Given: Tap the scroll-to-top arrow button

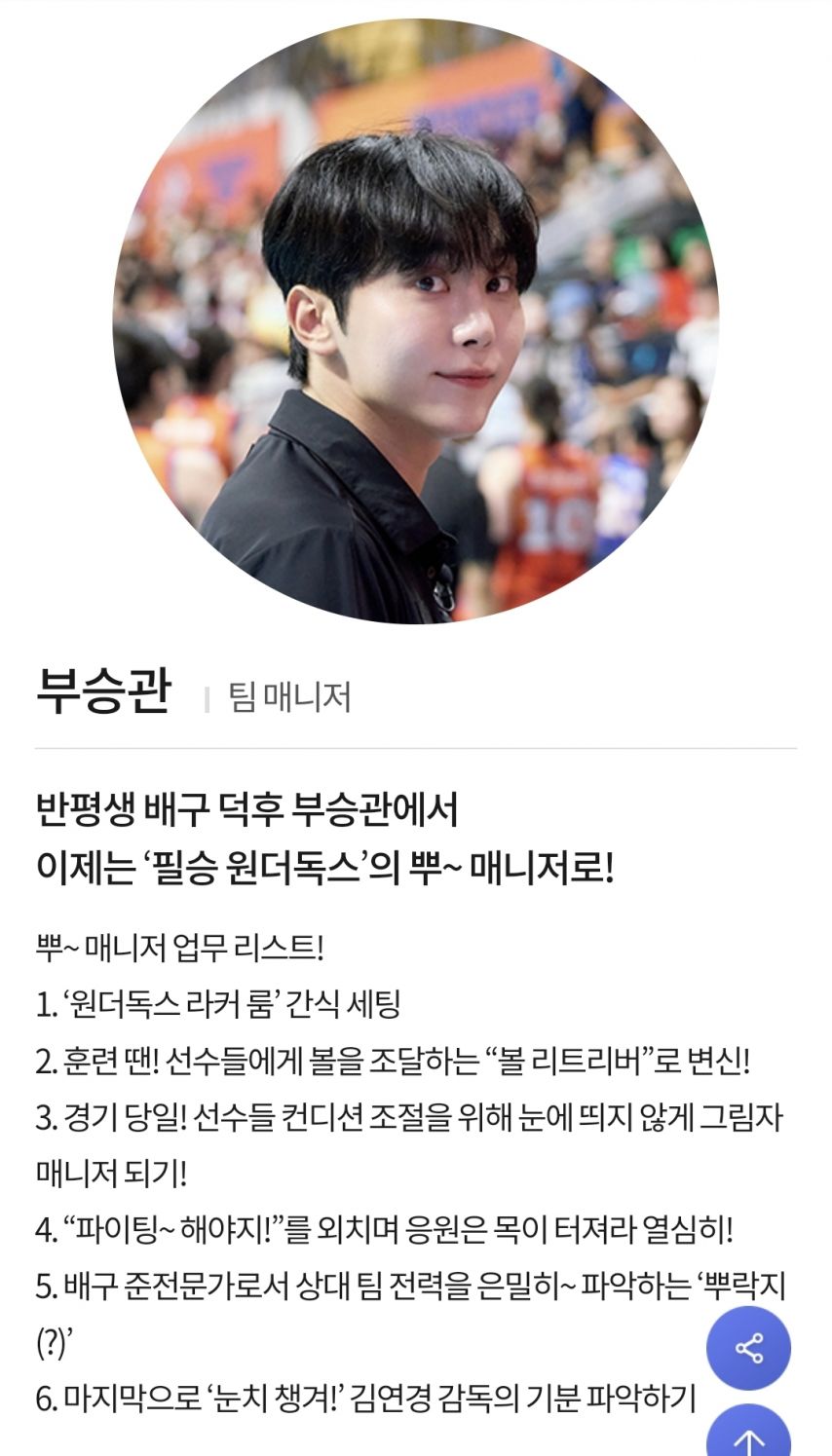Looking at the screenshot, I should (748, 1437).
